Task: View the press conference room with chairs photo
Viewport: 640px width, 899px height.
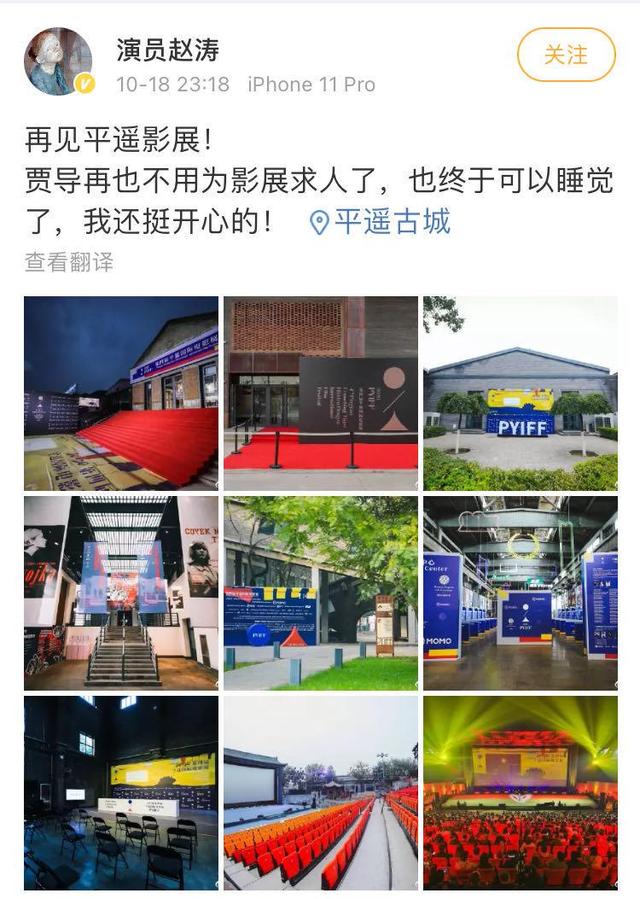Action: [x=121, y=792]
